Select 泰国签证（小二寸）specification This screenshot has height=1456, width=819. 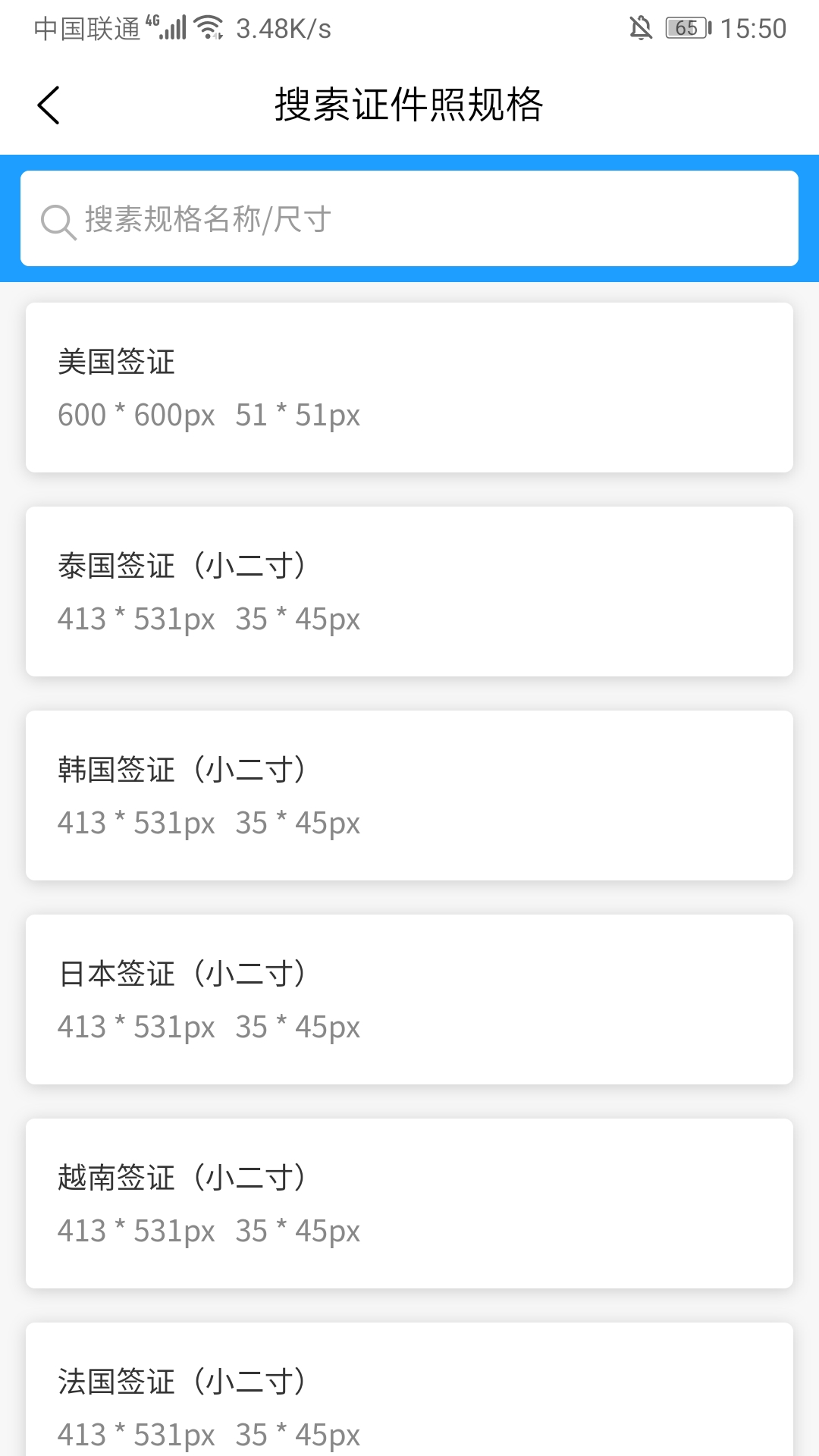[409, 590]
